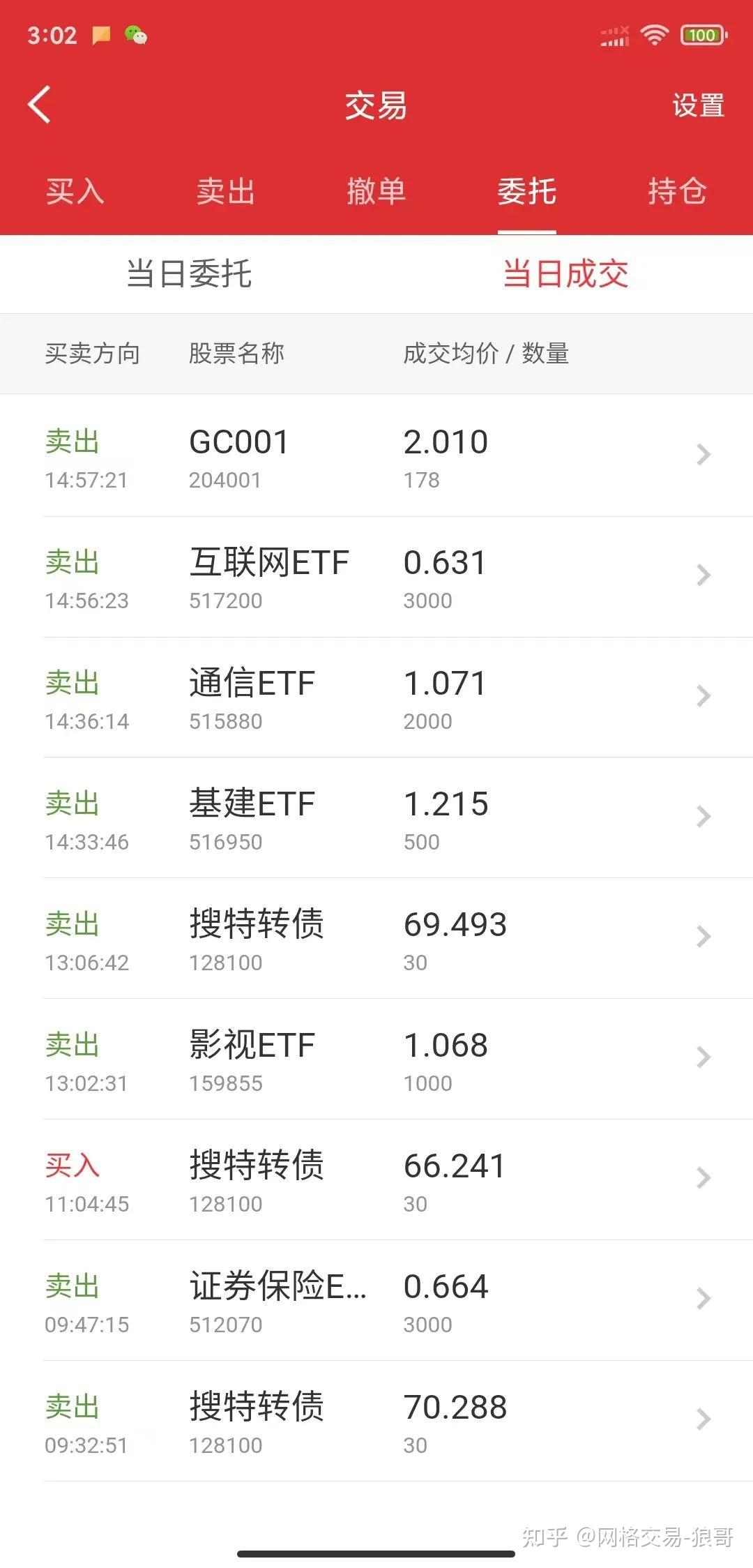Switch to the 买入 tab
The width and height of the screenshot is (753, 1568).
[x=75, y=191]
